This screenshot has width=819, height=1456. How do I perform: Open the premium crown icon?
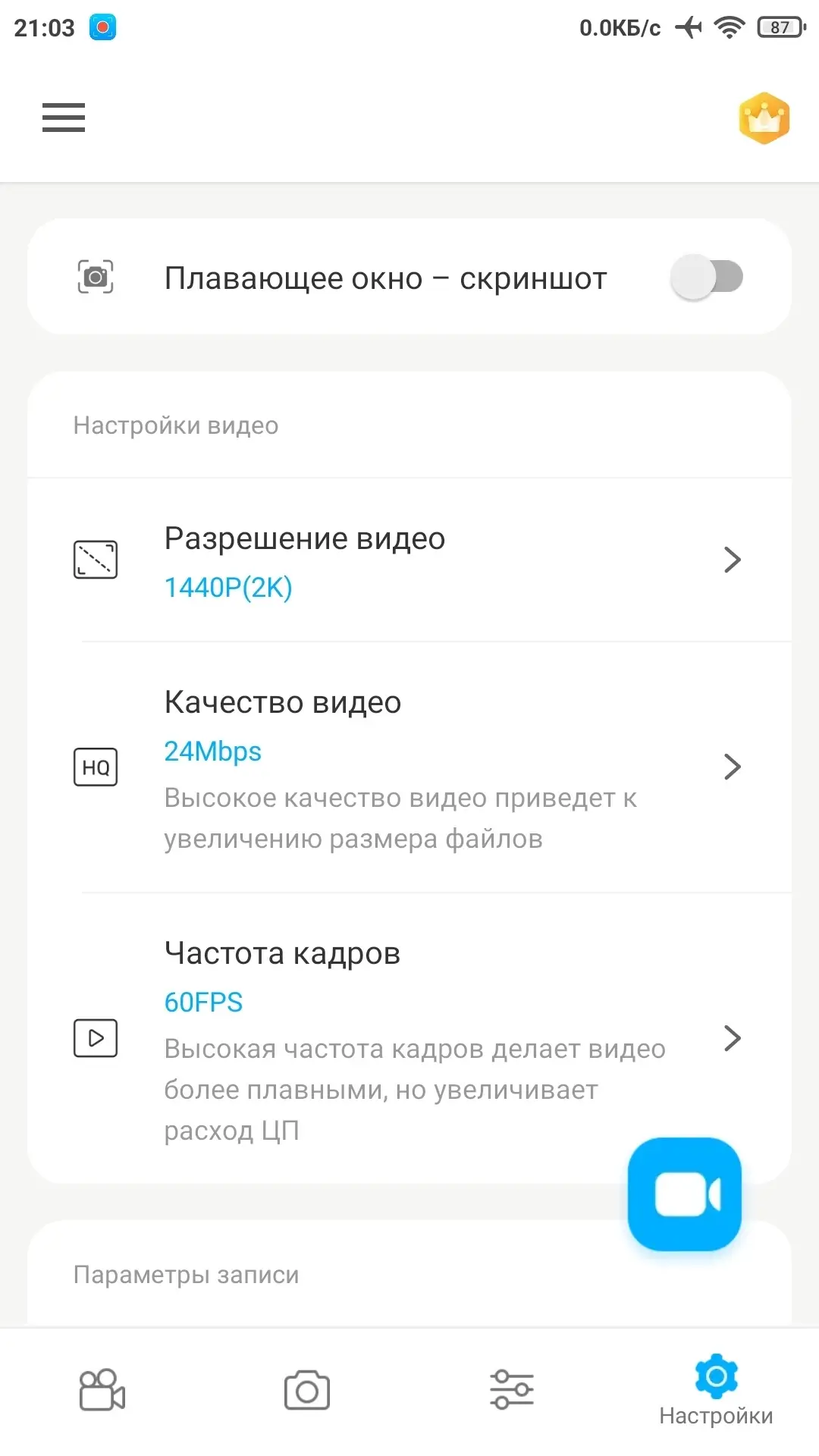click(764, 118)
